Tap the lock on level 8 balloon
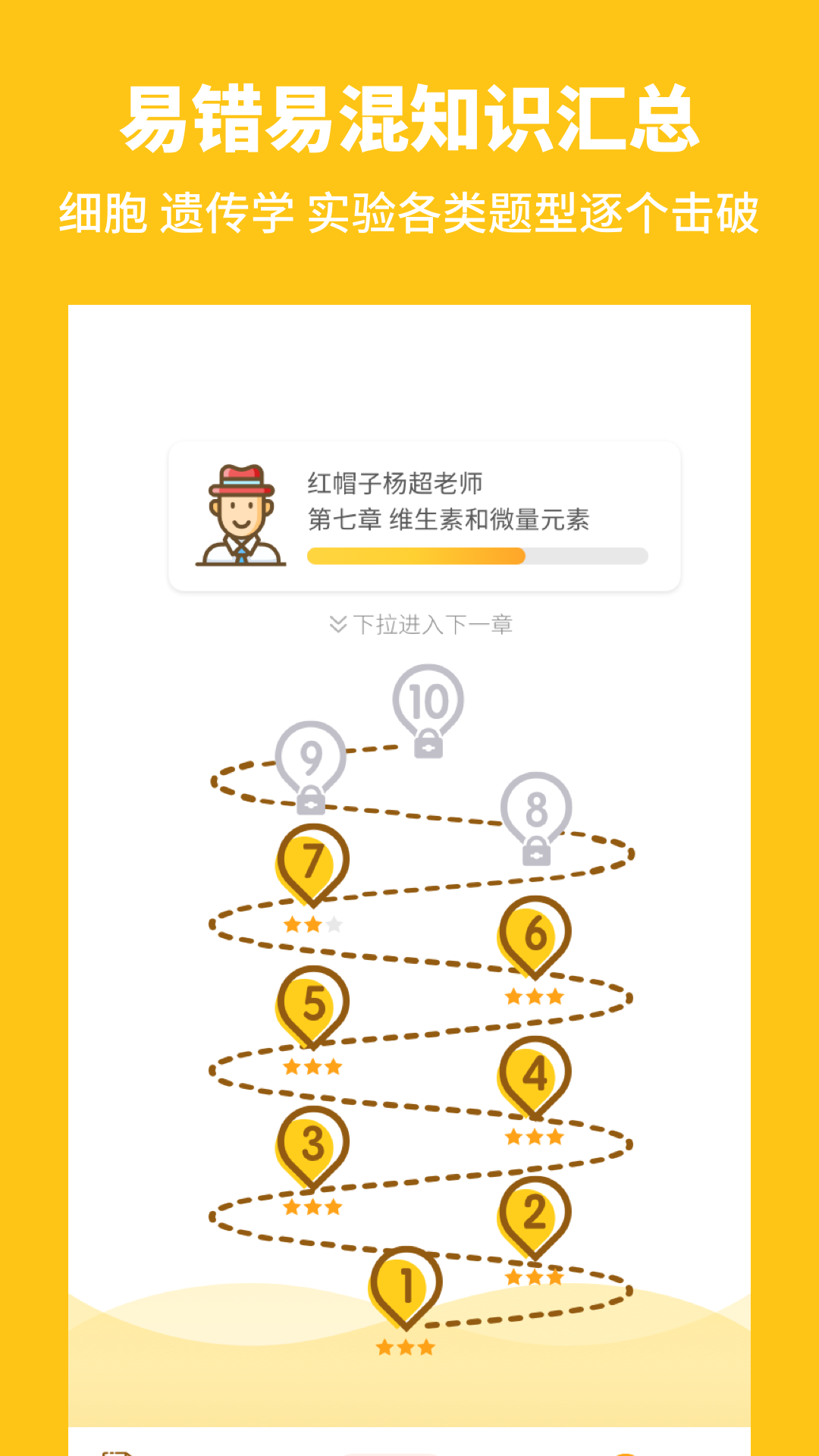The width and height of the screenshot is (819, 1456). 535,853
